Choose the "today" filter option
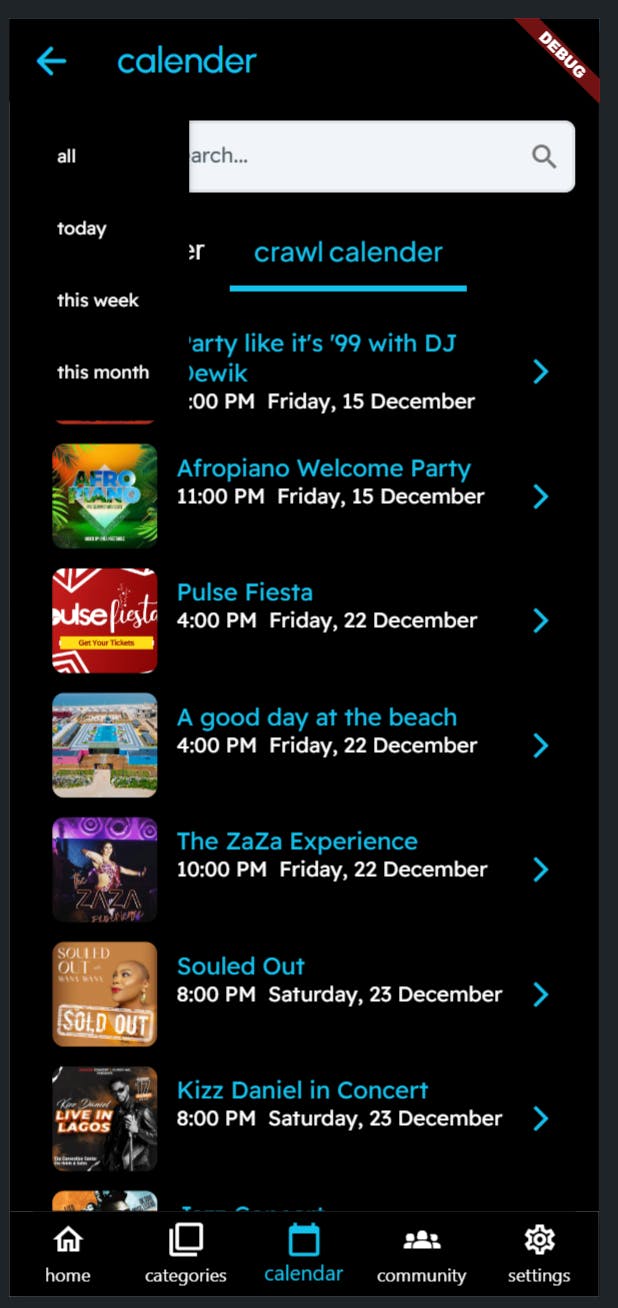This screenshot has width=618, height=1308. (81, 229)
